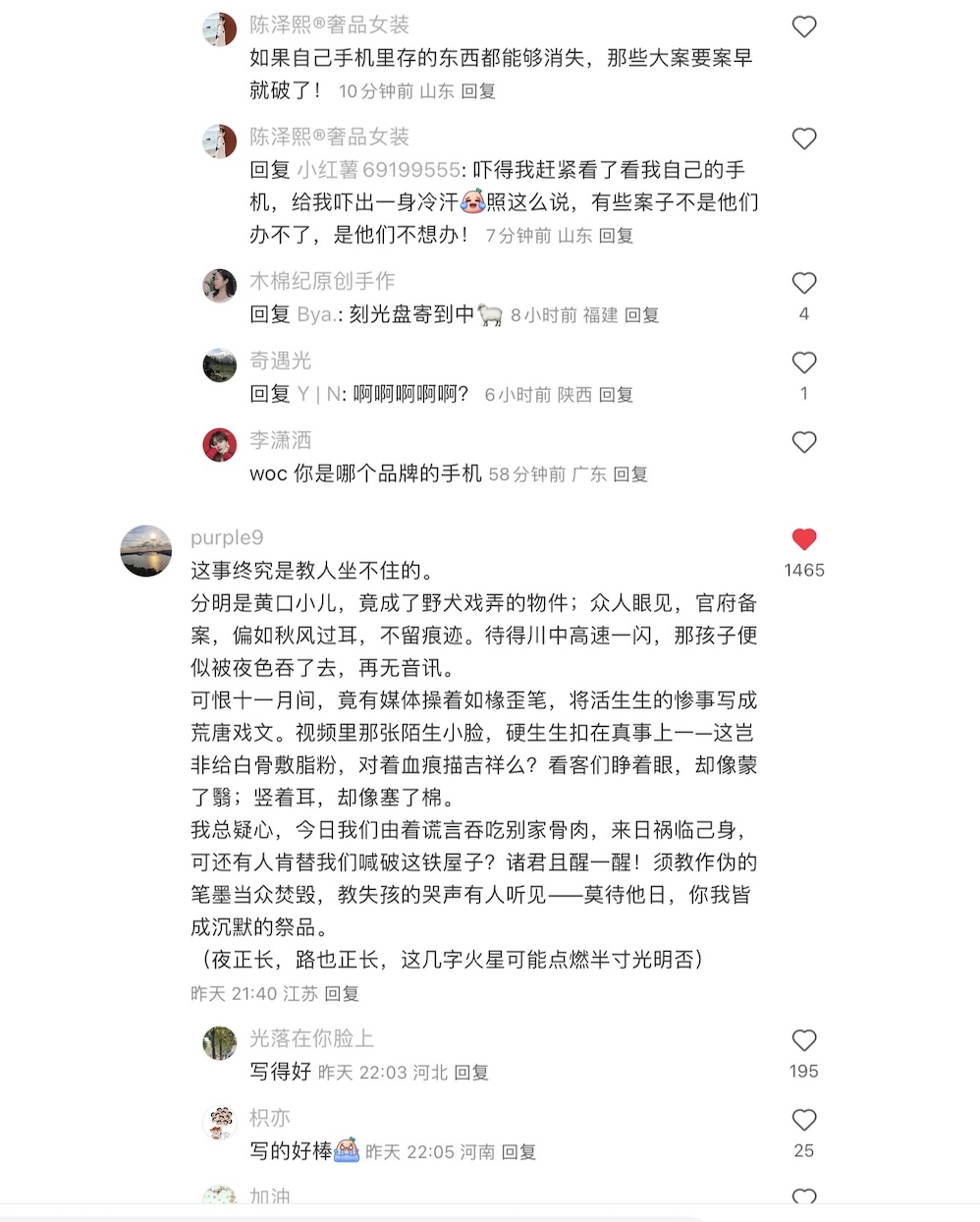Viewport: 980px width, 1222px height.
Task: Like 陈泽熙's comment posted 10分钟前
Action: pos(803,28)
